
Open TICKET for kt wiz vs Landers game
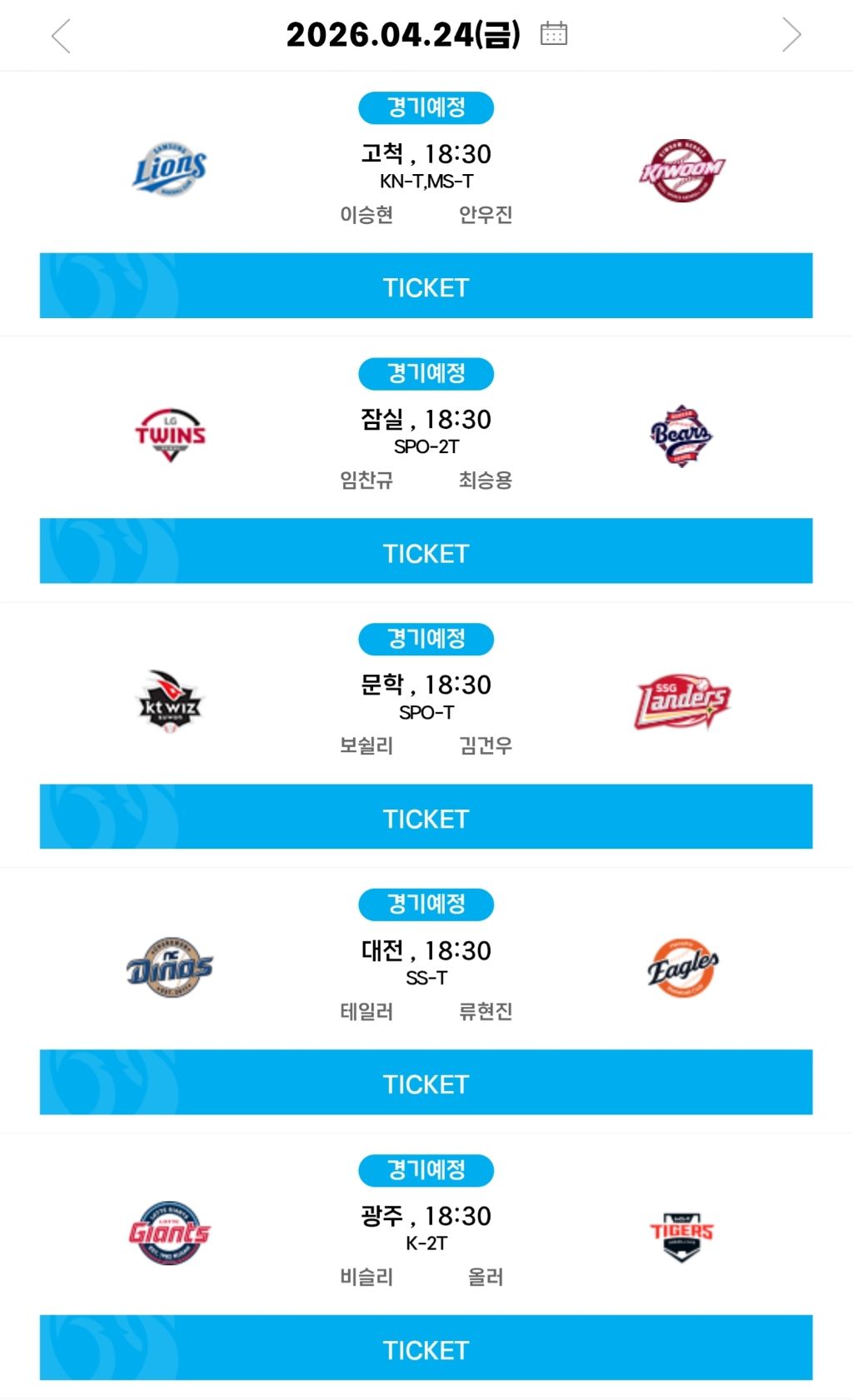(426, 816)
